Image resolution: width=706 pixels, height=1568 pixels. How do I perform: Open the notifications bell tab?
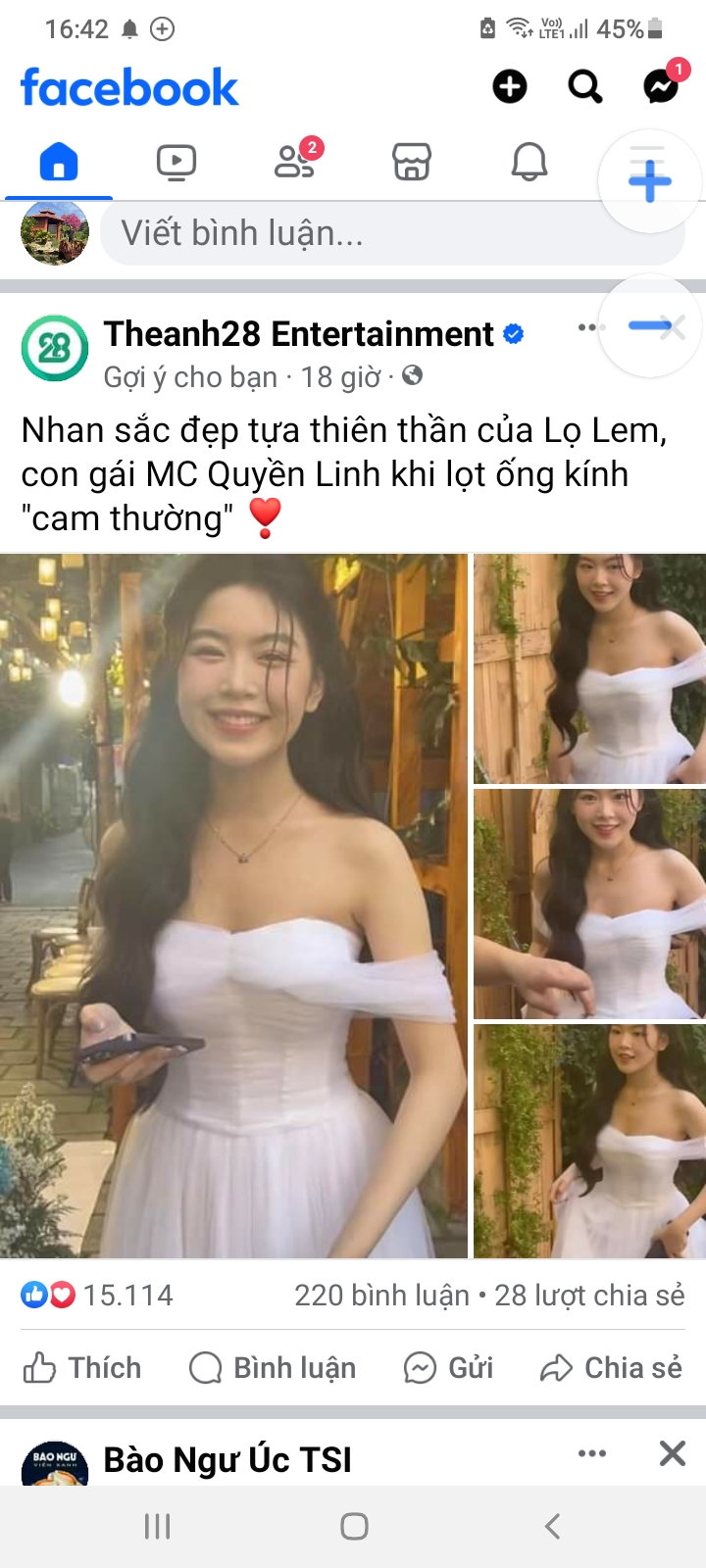[529, 162]
